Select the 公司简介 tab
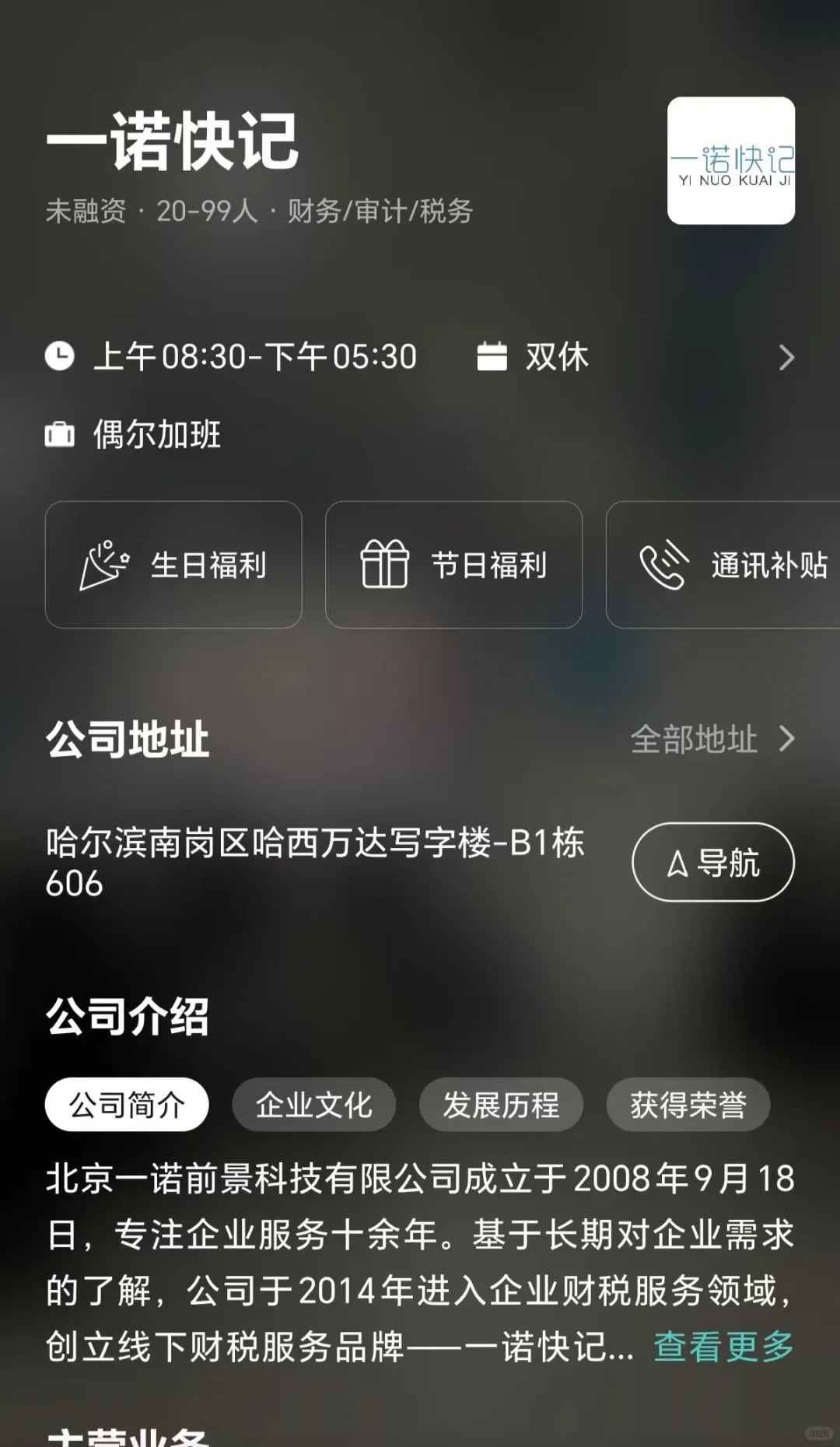The height and width of the screenshot is (1447, 840). [x=127, y=1105]
